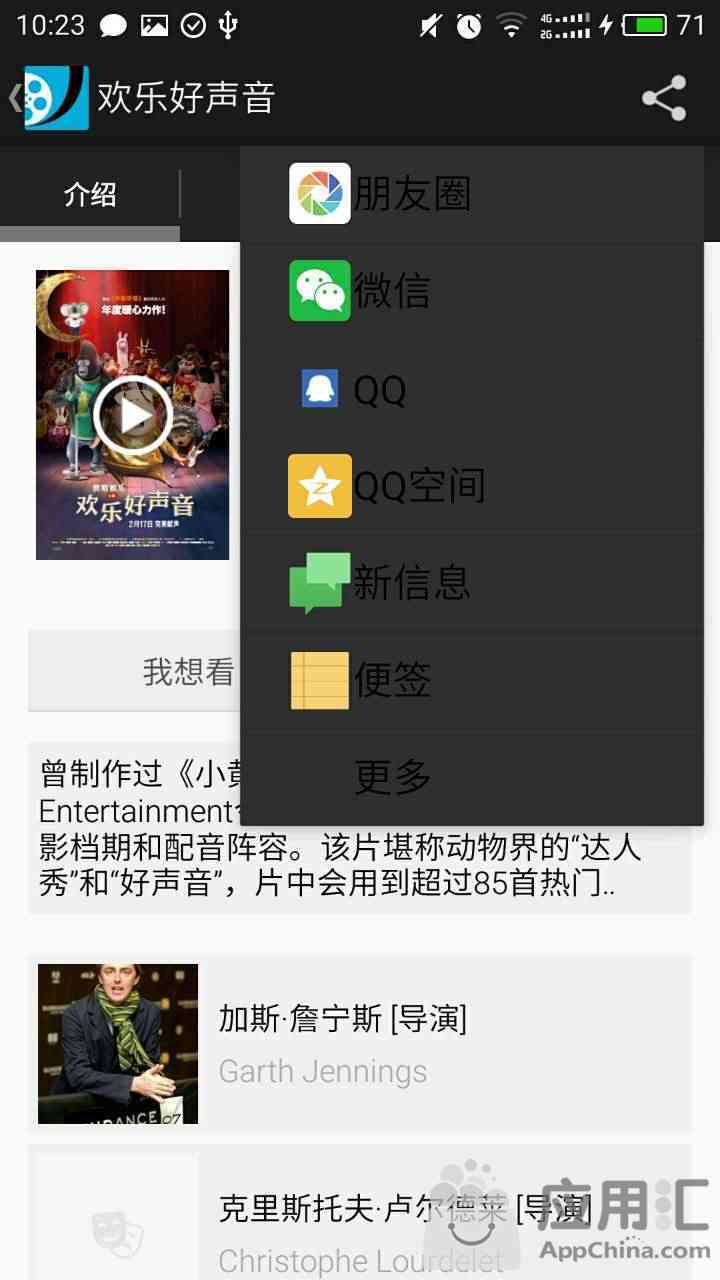Share to 朋友圈
Screen dimensions: 720x1280
pyautogui.click(x=471, y=194)
